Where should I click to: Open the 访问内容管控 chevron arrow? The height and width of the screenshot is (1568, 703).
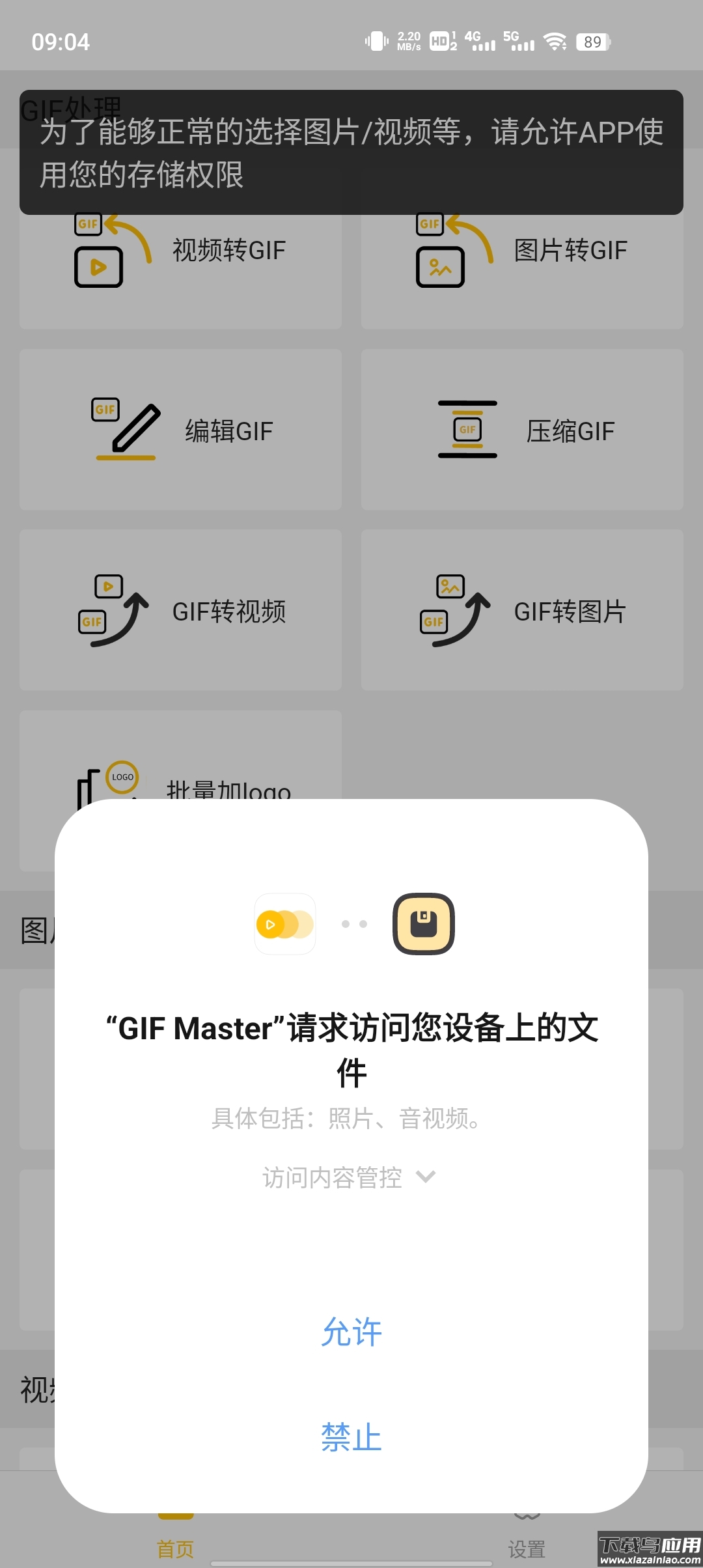[x=424, y=1177]
